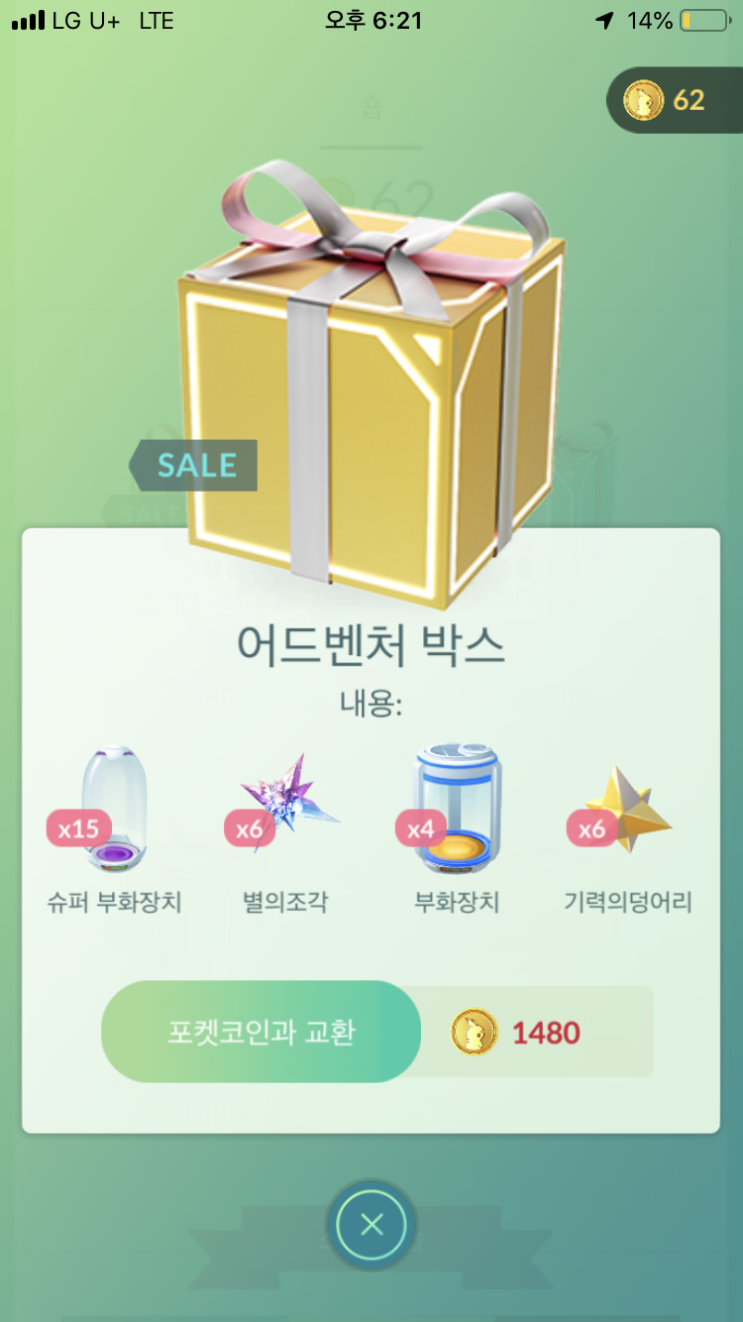Viewport: 743px width, 1322px height.
Task: Tap the 포켓코인과 교환 button
Action: click(261, 1032)
